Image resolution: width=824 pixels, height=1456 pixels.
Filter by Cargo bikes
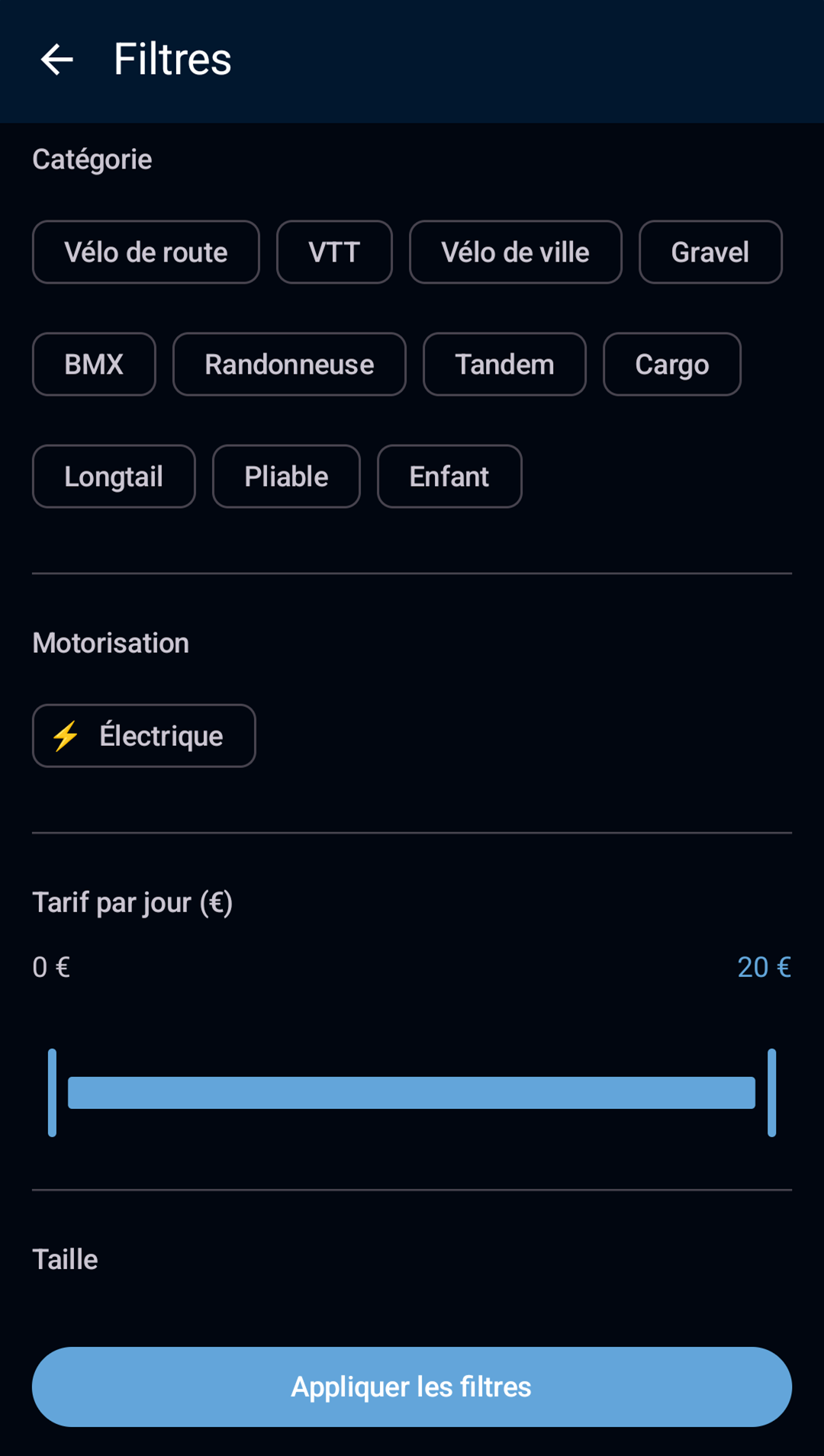click(x=672, y=365)
